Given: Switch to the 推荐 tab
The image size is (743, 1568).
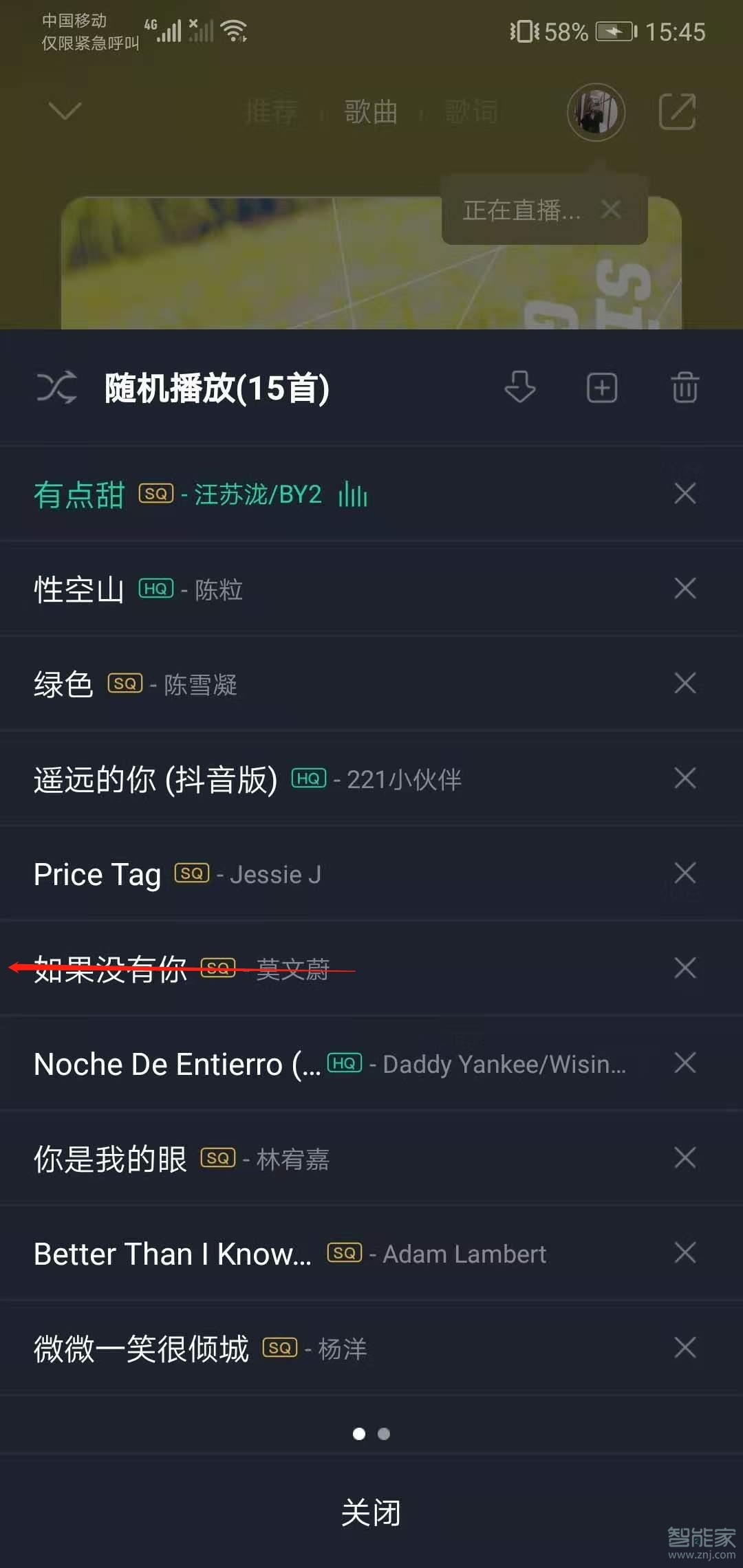Looking at the screenshot, I should [272, 112].
